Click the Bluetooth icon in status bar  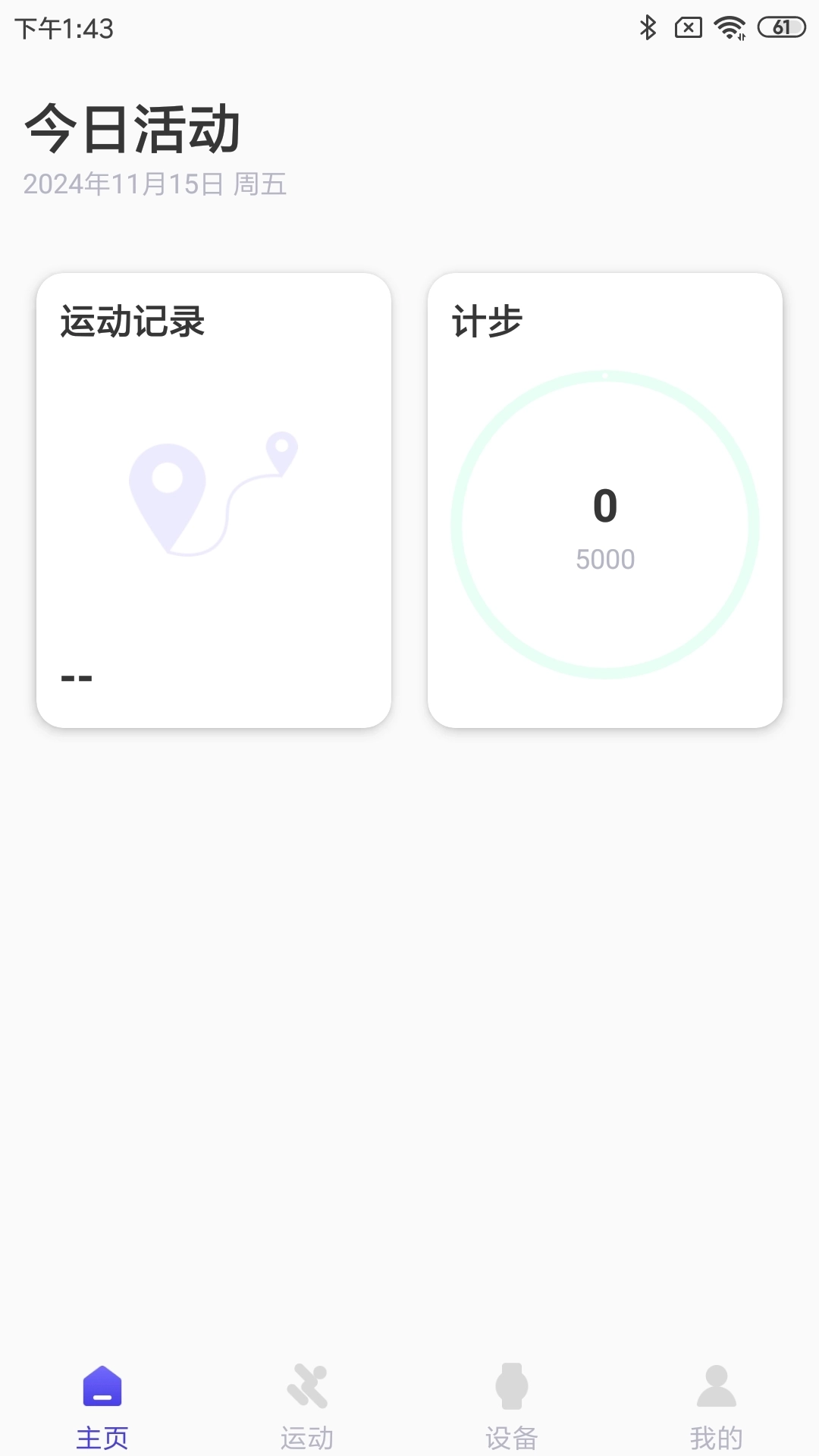click(x=648, y=25)
